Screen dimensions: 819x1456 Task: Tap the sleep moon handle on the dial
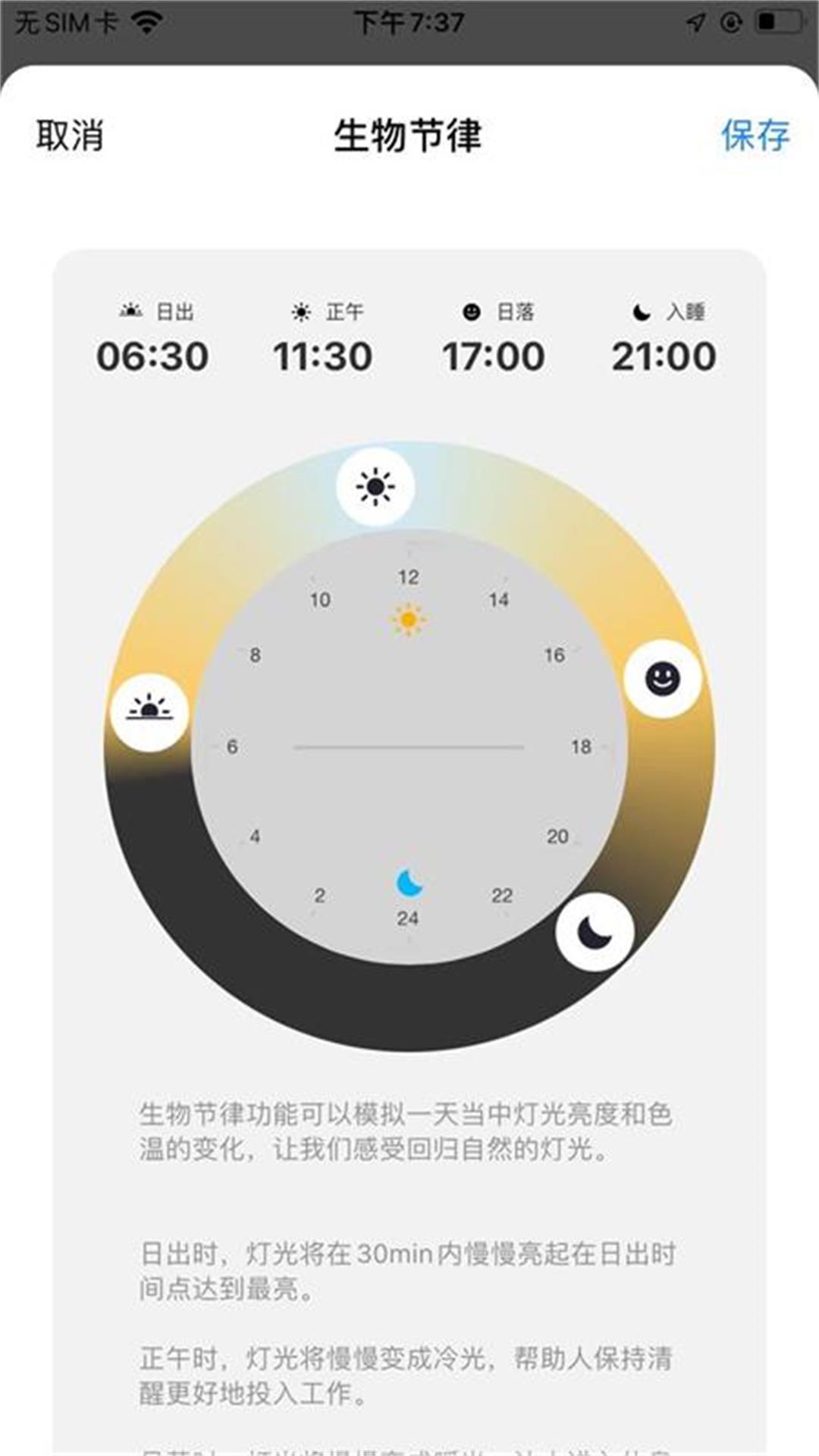click(595, 932)
